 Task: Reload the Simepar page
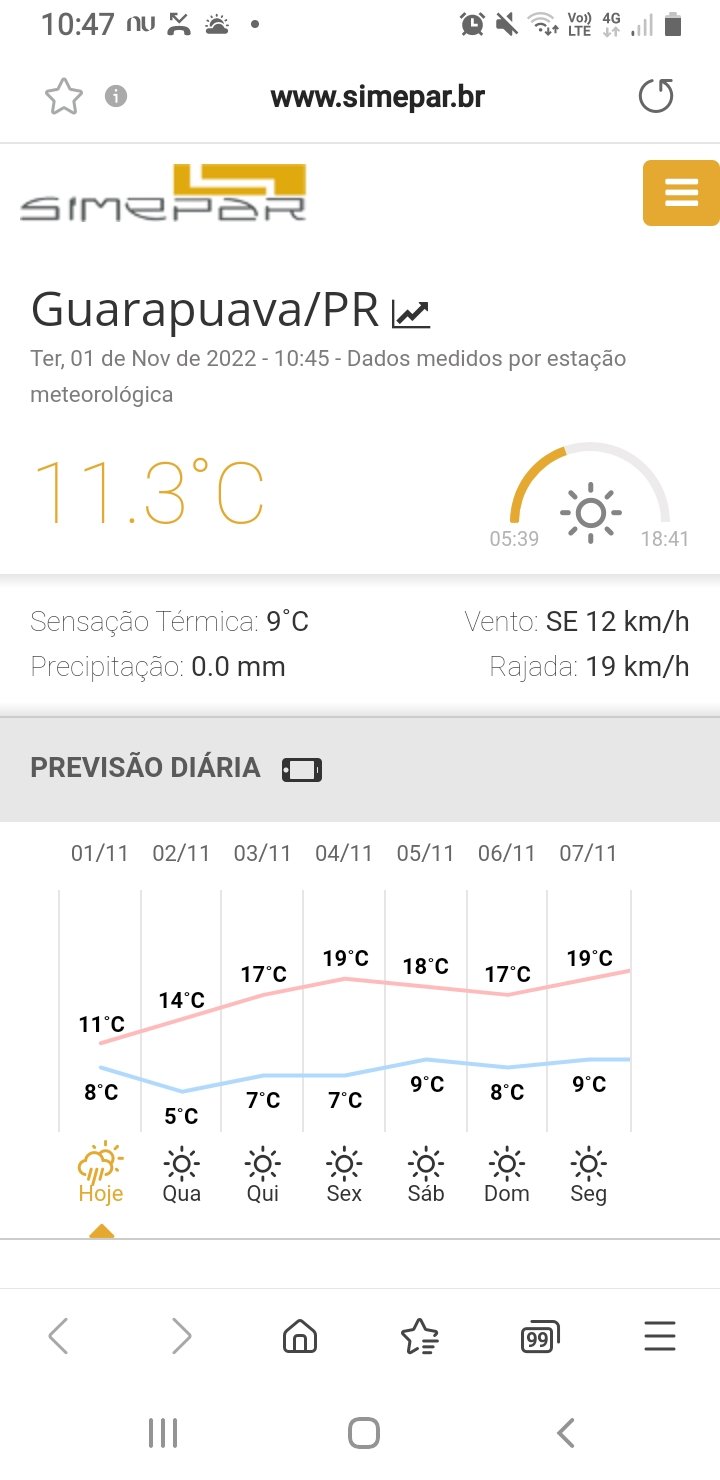coord(656,97)
